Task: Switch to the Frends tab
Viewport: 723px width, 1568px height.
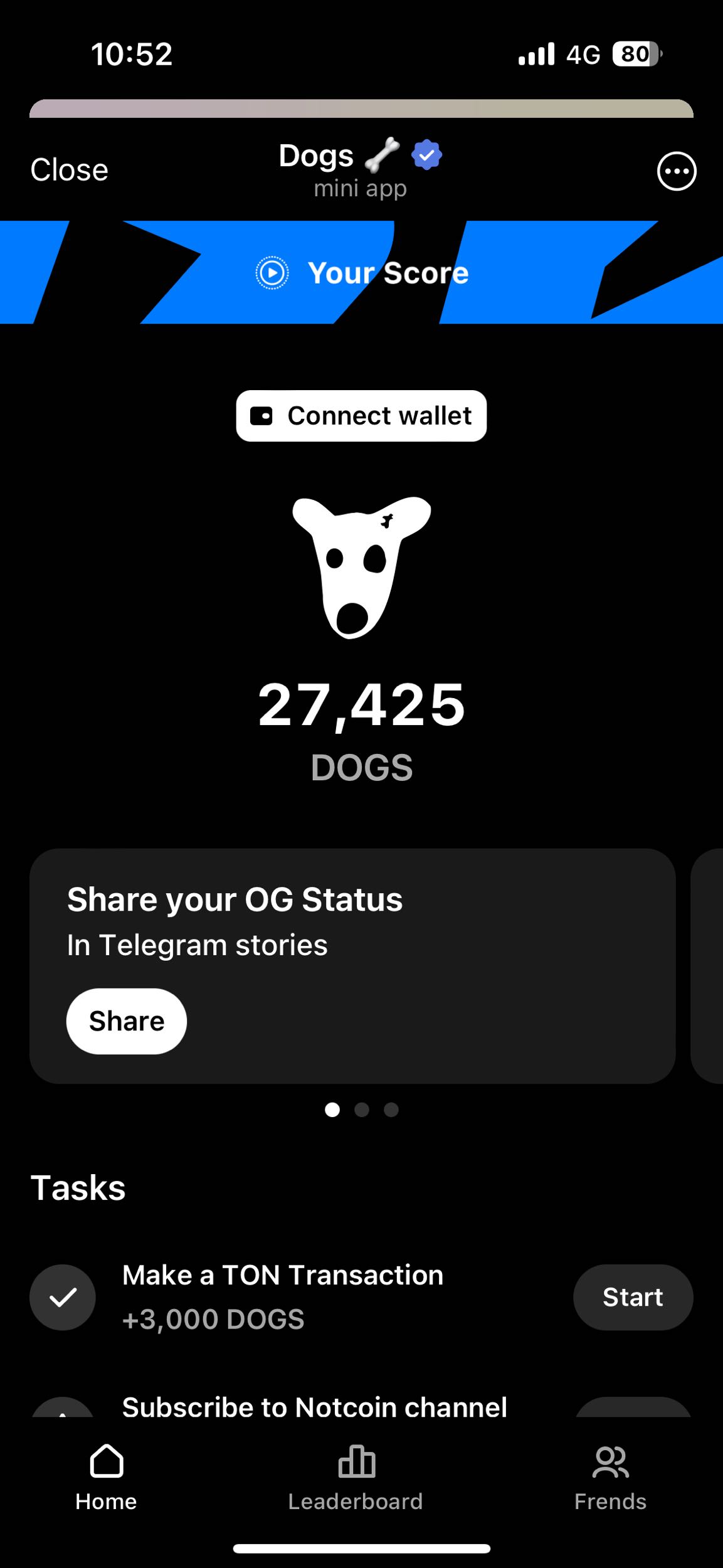Action: 610,1478
